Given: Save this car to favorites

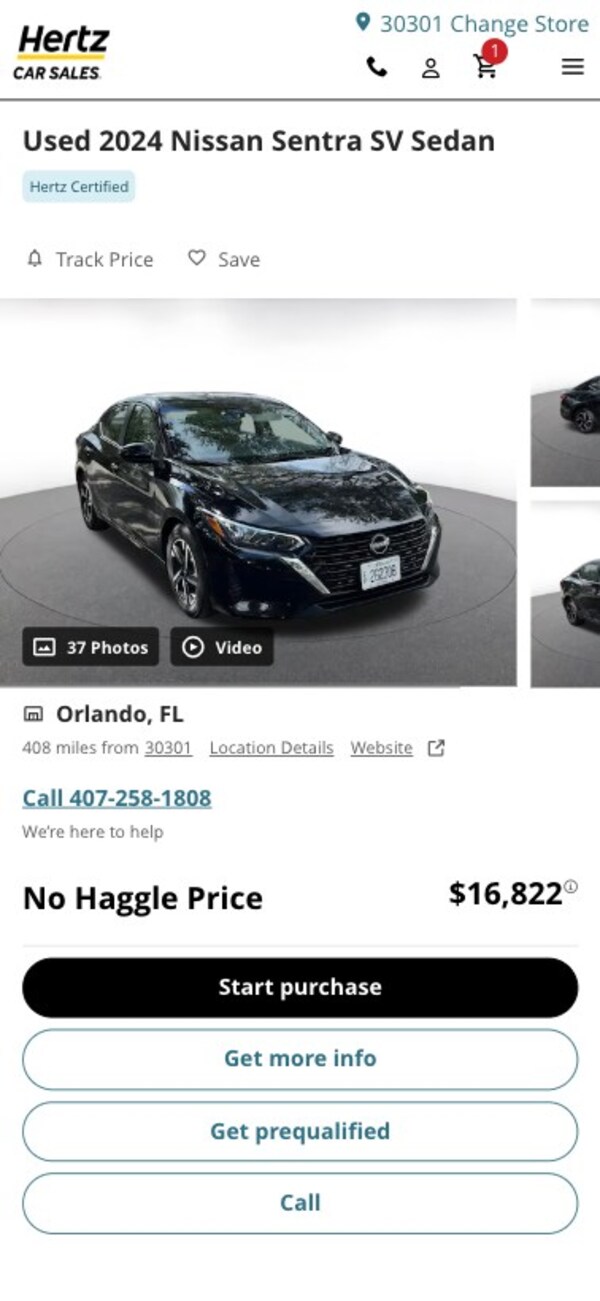Looking at the screenshot, I should tap(224, 259).
